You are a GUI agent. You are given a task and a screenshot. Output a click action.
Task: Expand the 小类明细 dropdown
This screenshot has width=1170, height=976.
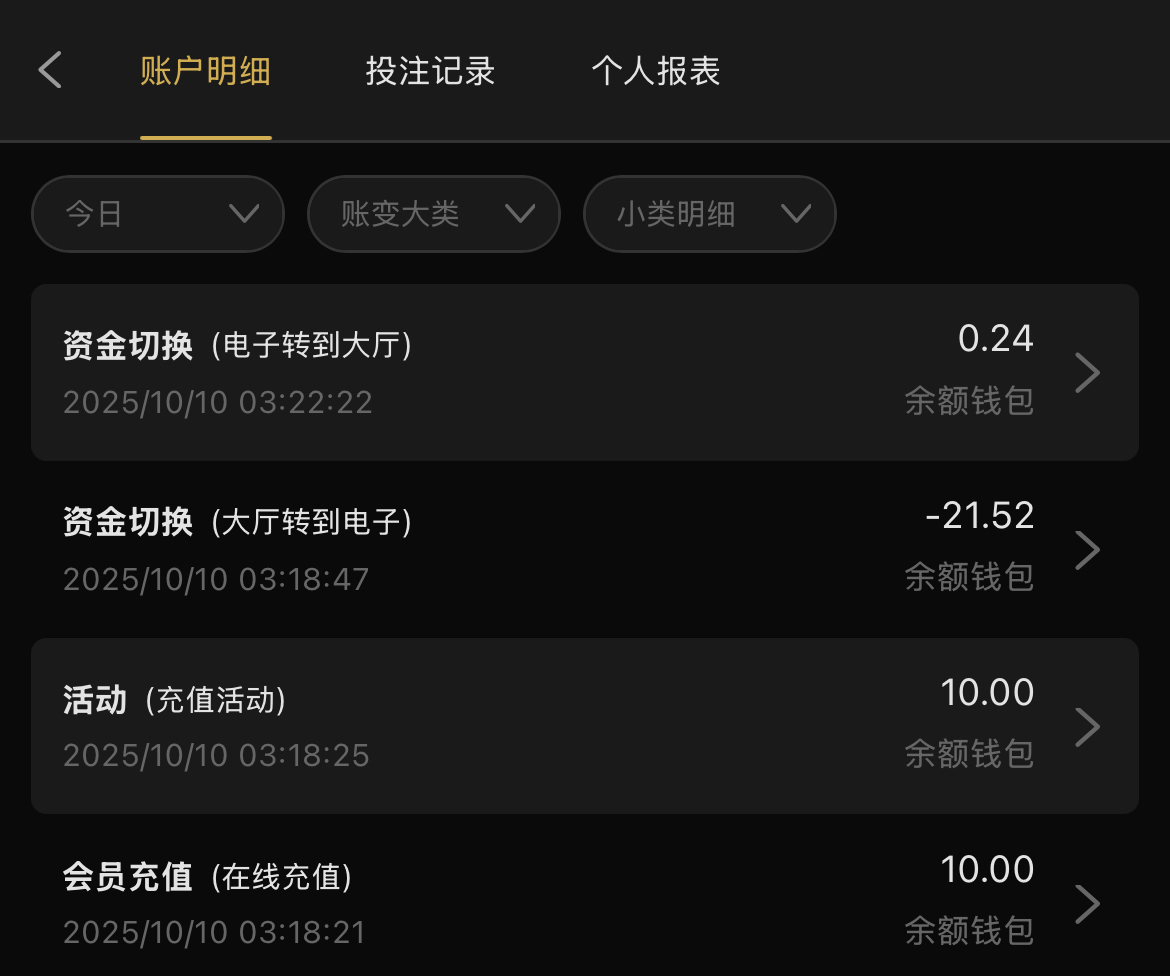(x=709, y=214)
